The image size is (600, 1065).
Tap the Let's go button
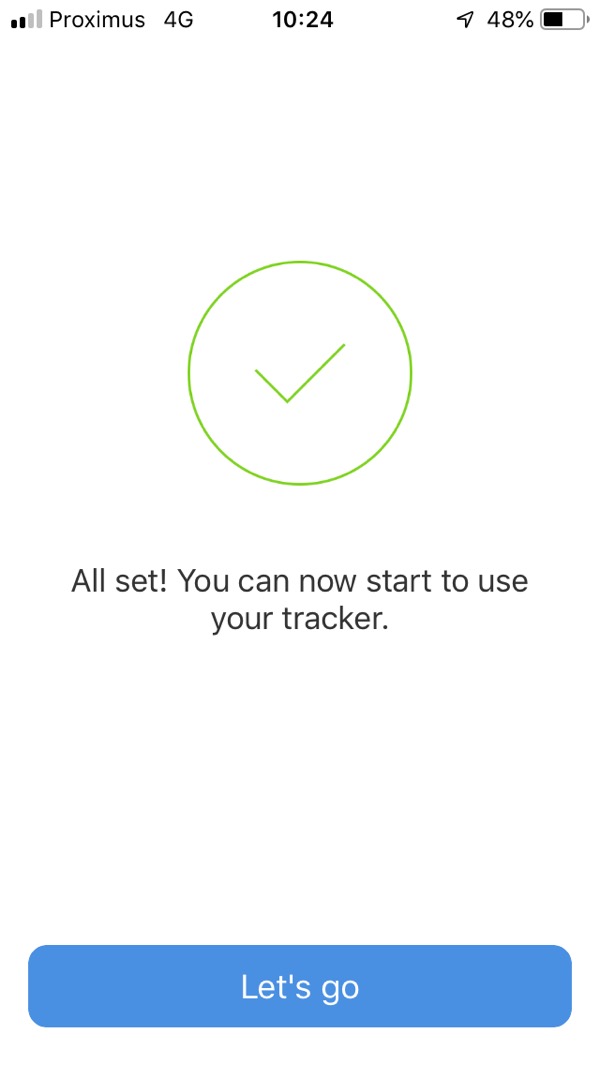tap(300, 986)
